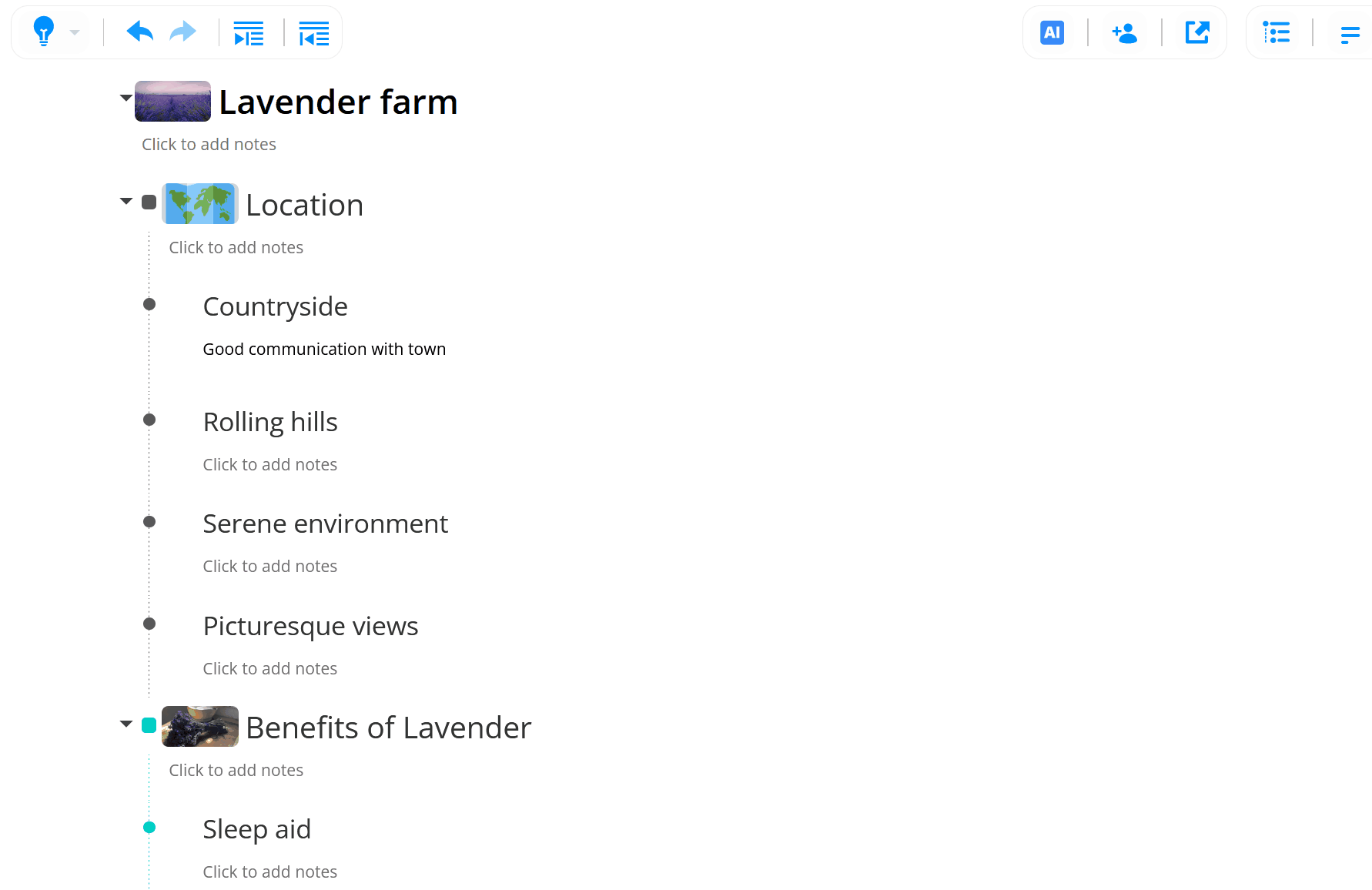Viewport: 1372px width, 890px height.
Task: Collapse the Lavender farm root topic
Action: point(126,98)
